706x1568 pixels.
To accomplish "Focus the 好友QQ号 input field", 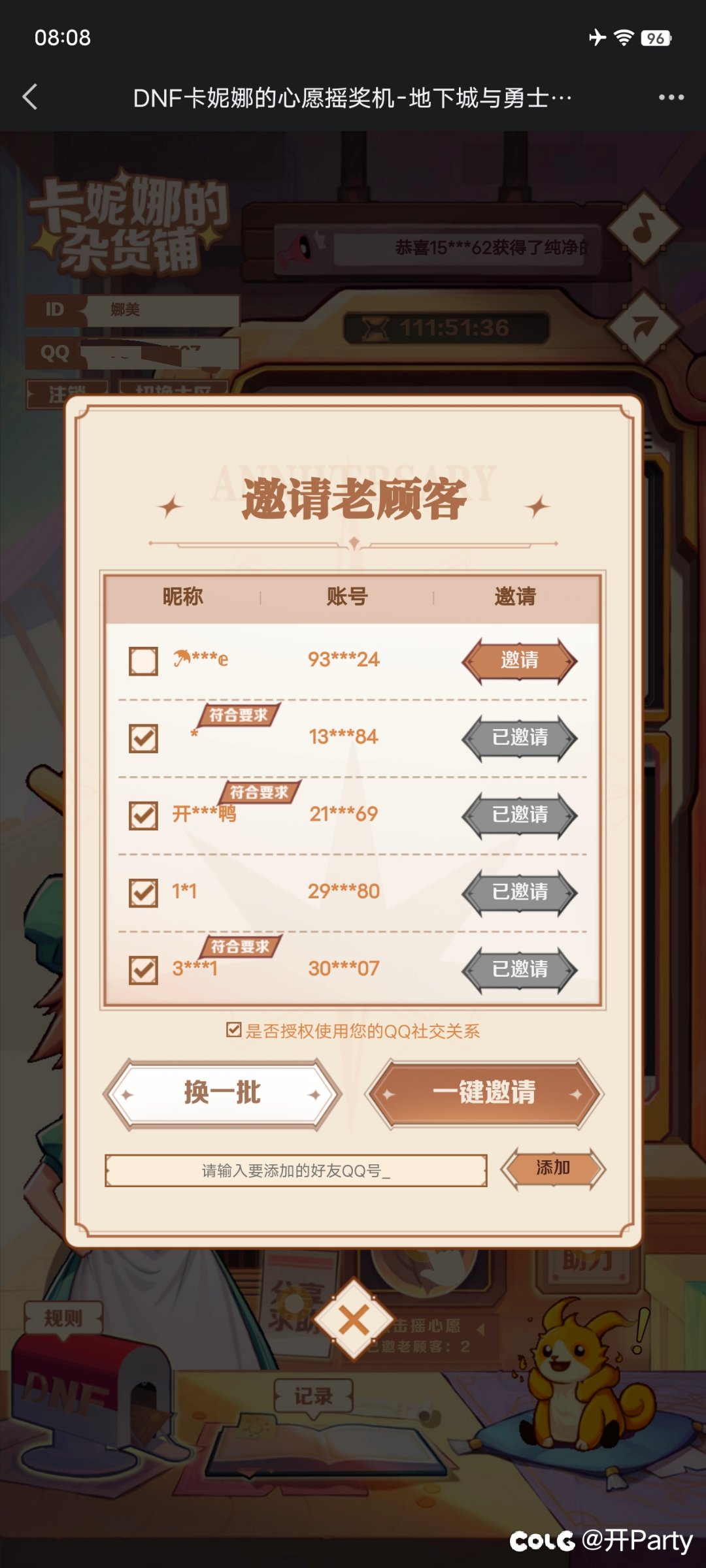I will coord(295,1170).
